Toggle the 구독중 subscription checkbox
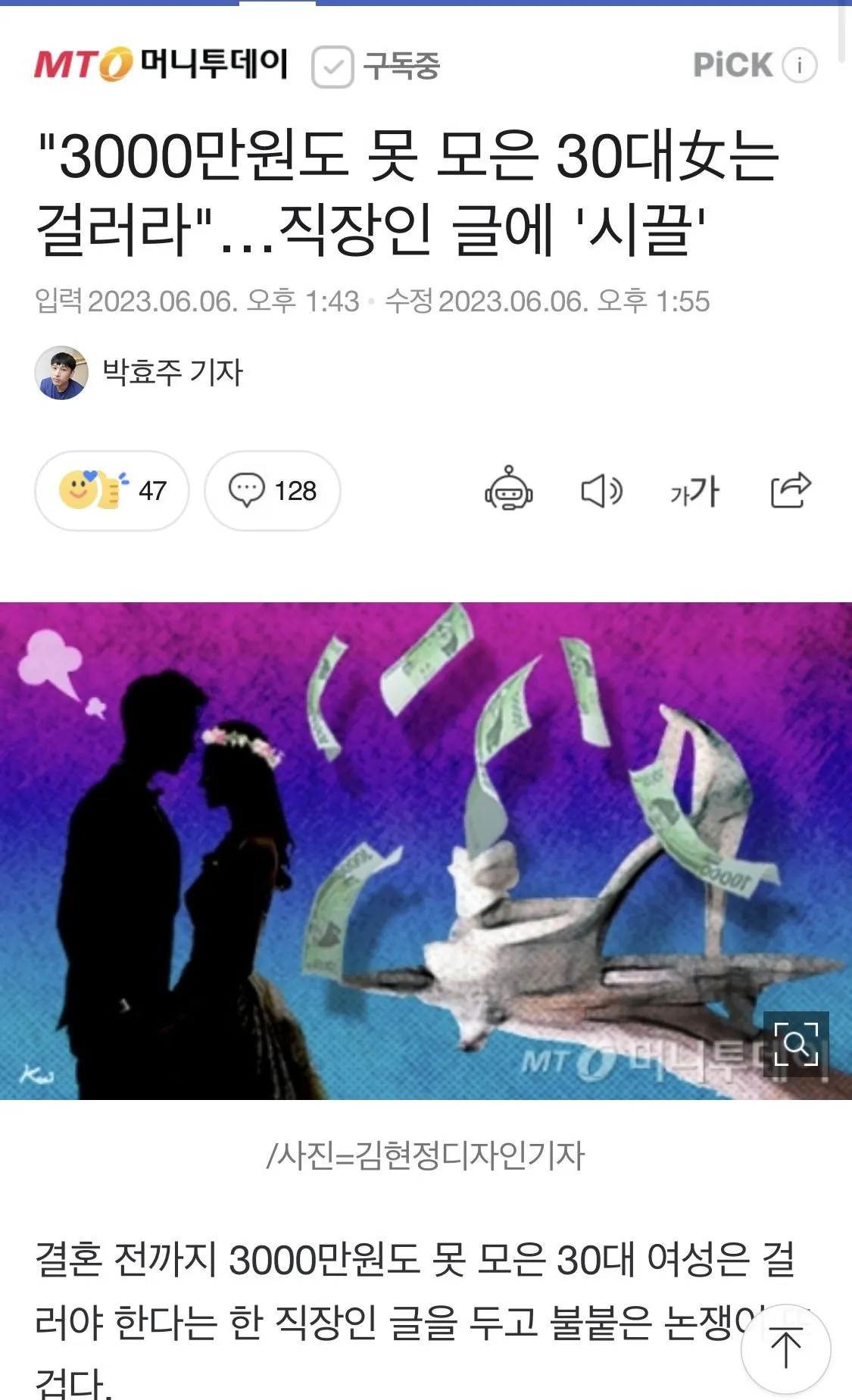852x1400 pixels. click(x=332, y=67)
